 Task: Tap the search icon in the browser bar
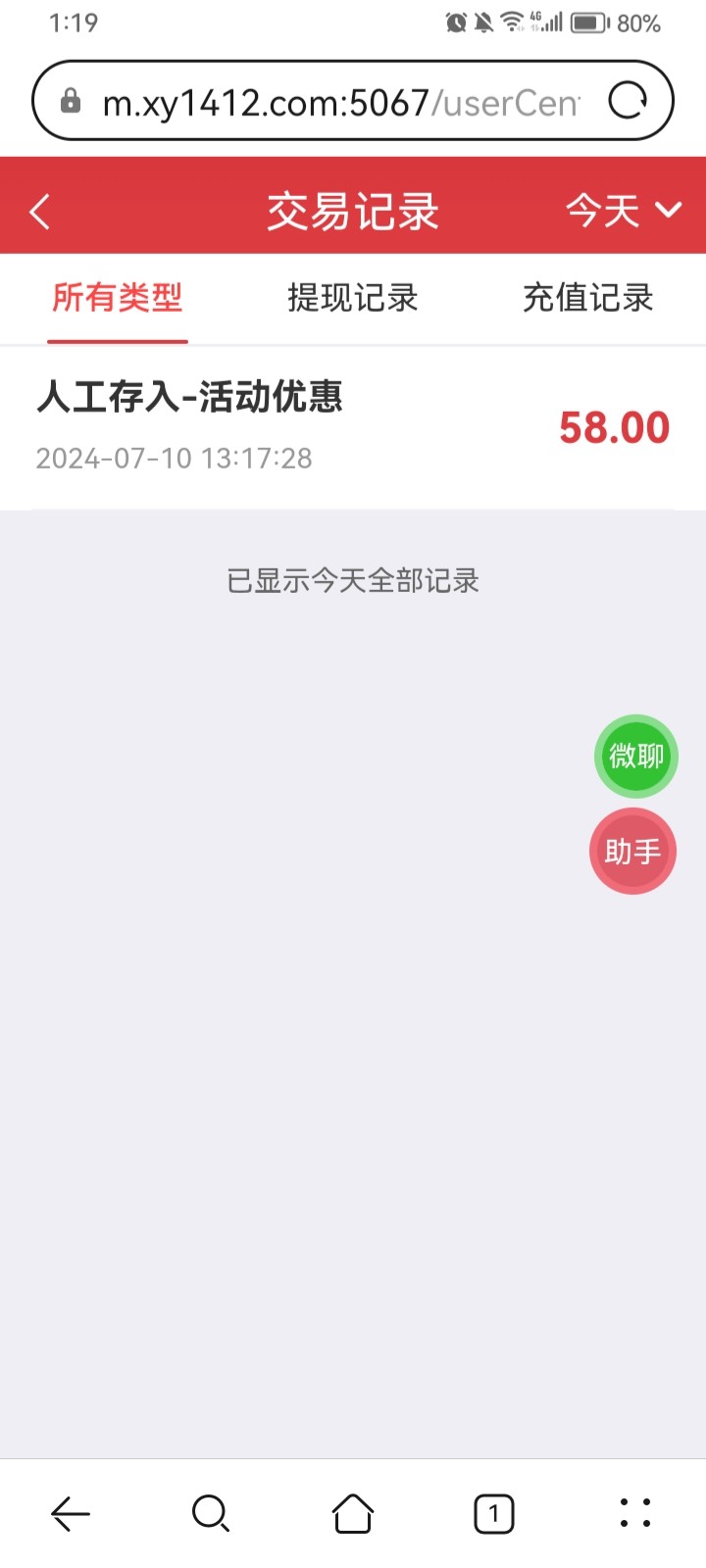(x=212, y=1513)
